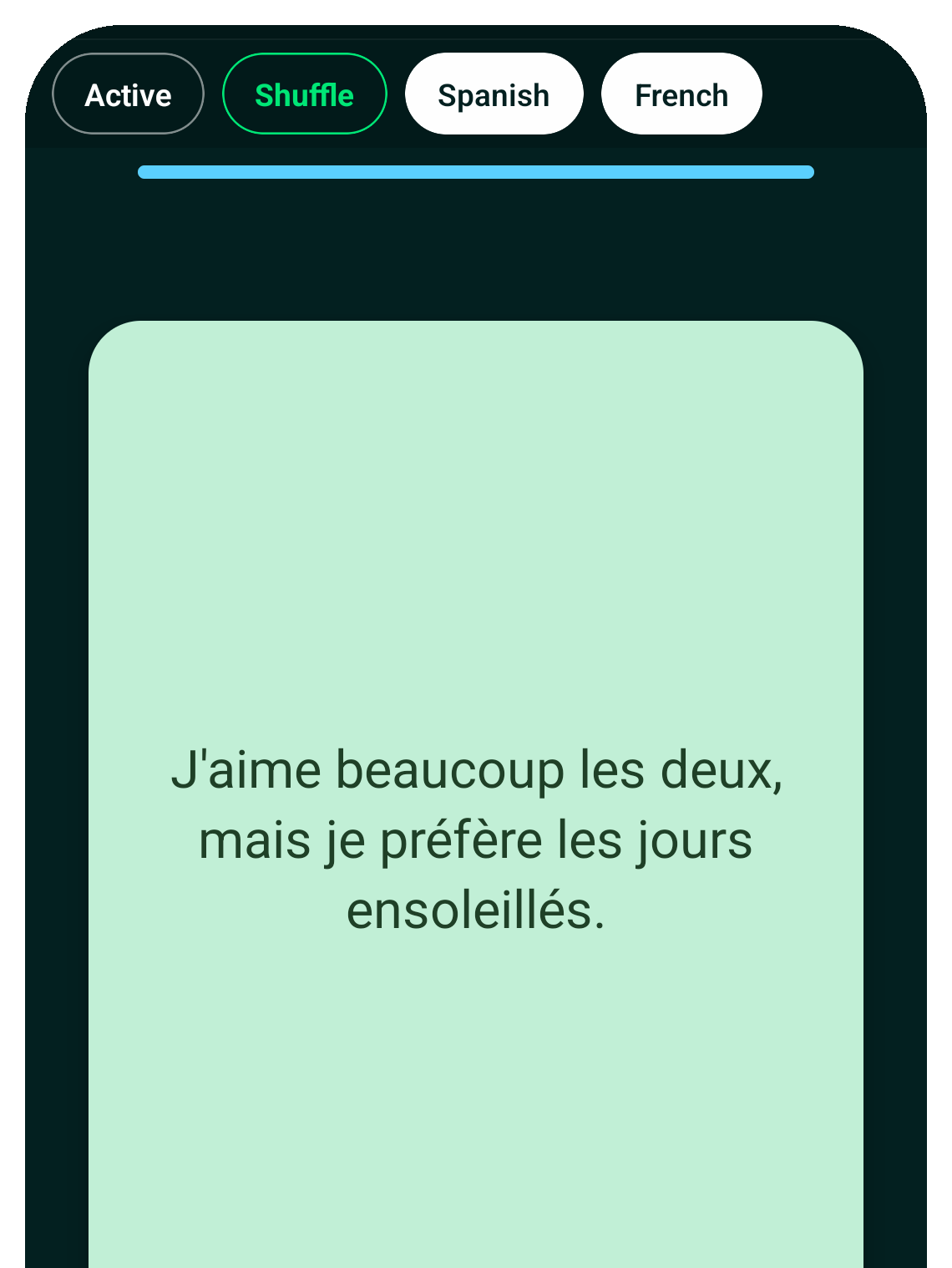Select the Active filter chip
The height and width of the screenshot is (1268, 952).
[x=128, y=94]
